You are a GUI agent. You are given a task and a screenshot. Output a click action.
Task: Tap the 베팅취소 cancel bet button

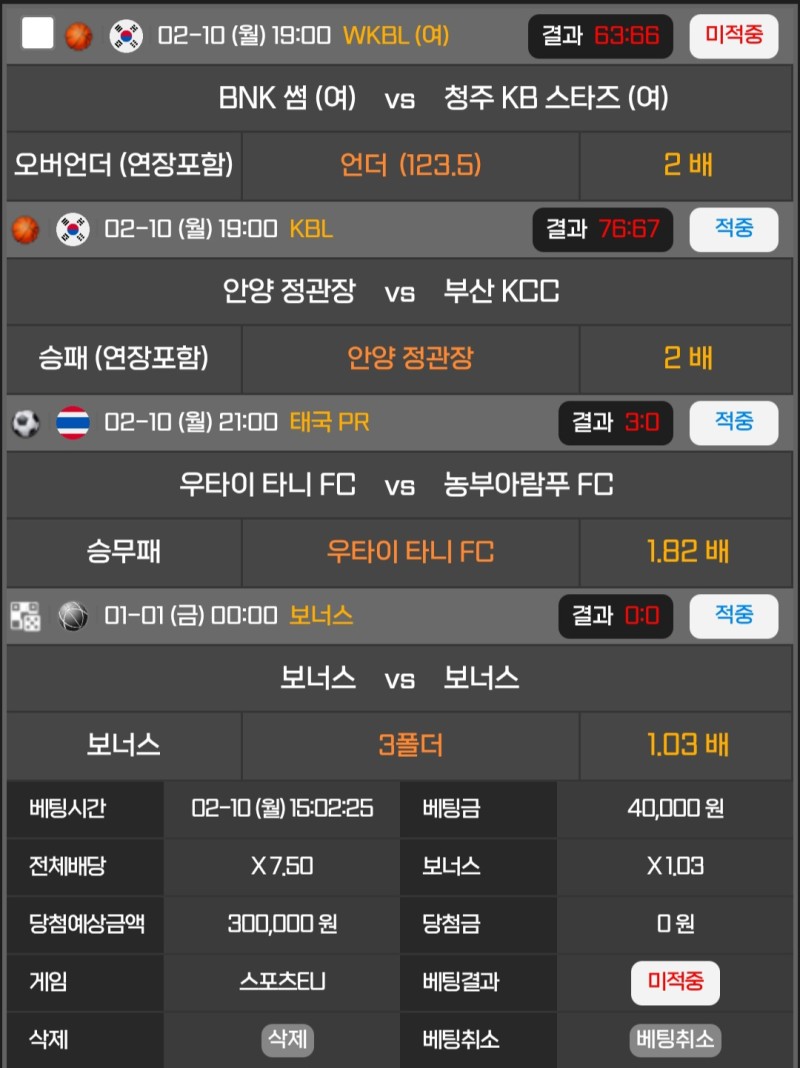click(675, 1040)
